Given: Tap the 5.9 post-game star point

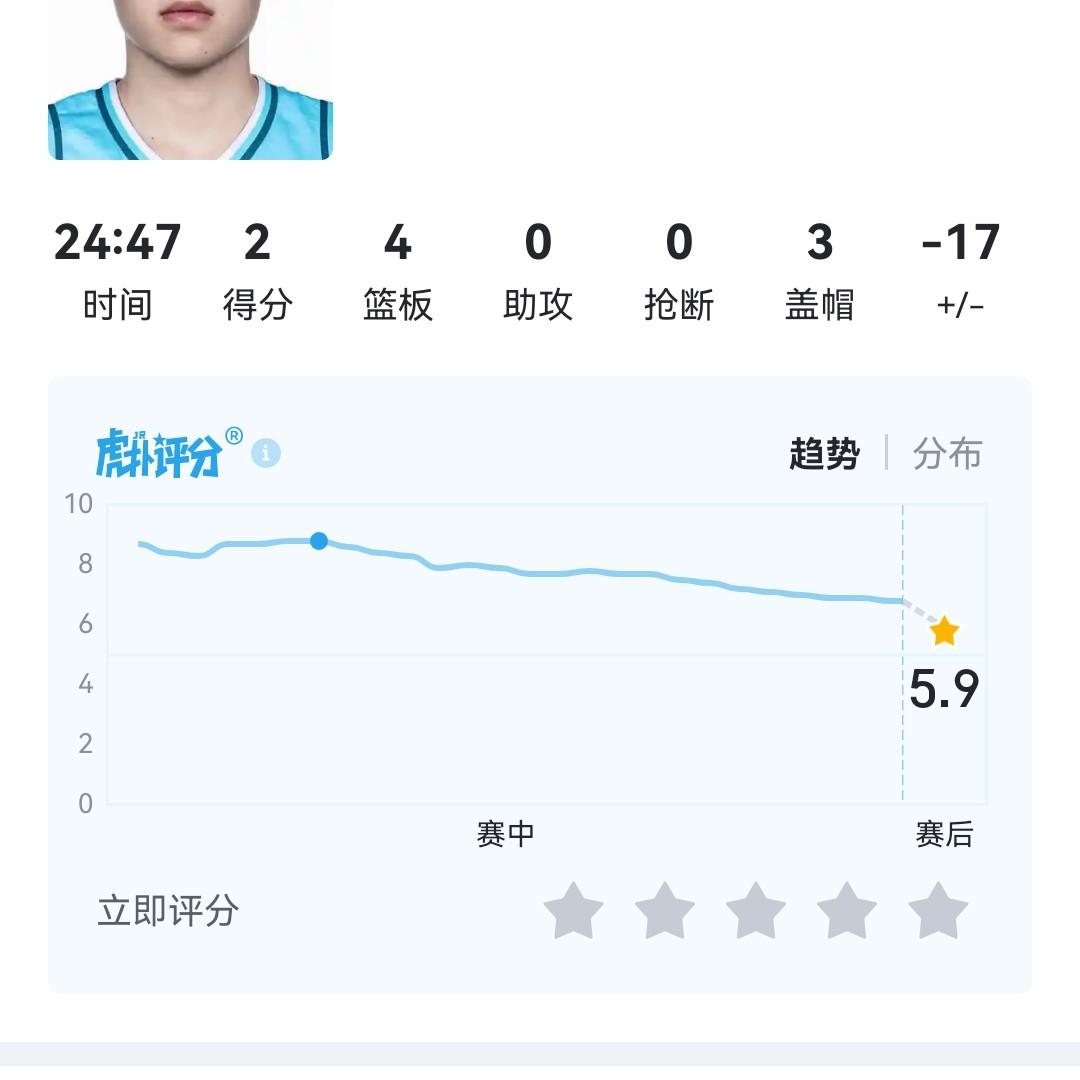Looking at the screenshot, I should 944,632.
